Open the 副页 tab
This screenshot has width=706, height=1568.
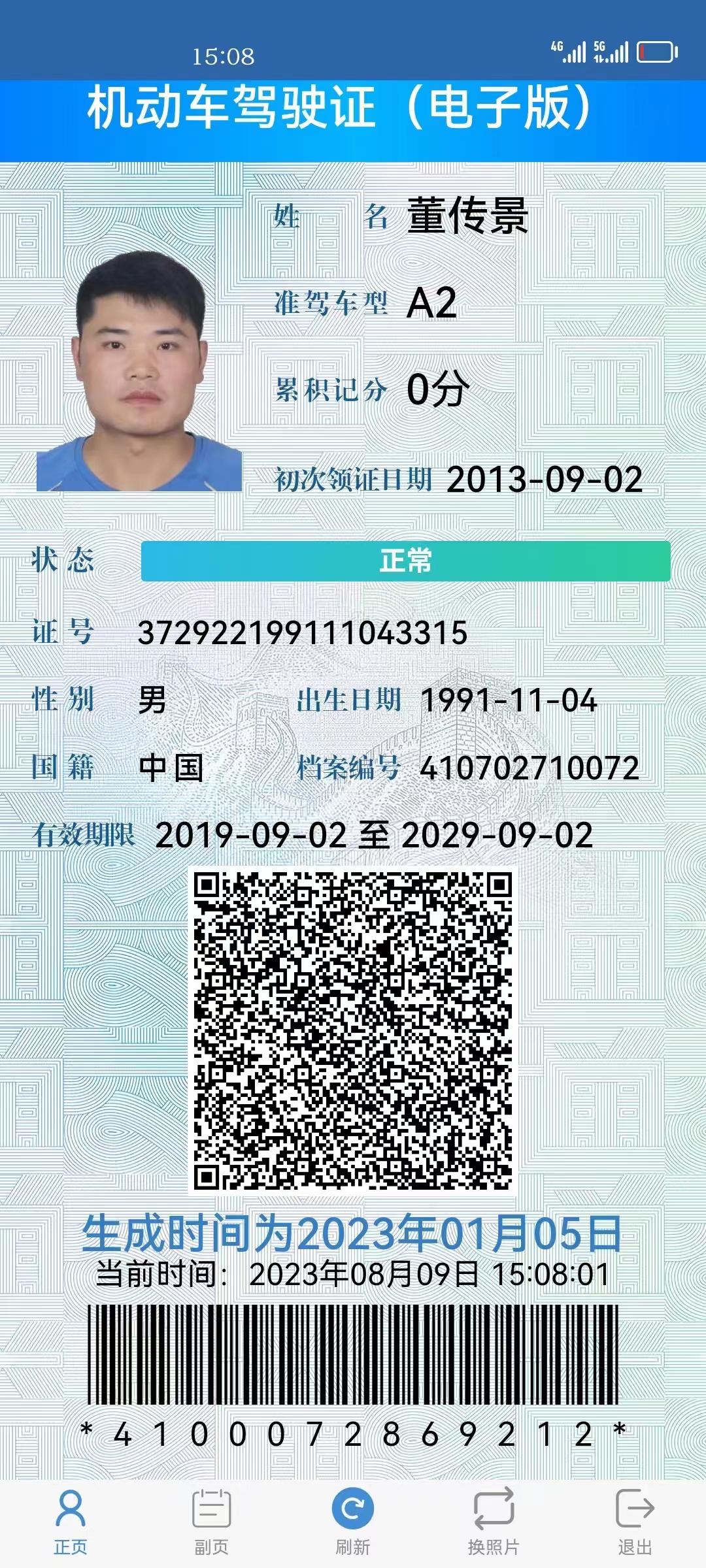coord(211,1521)
